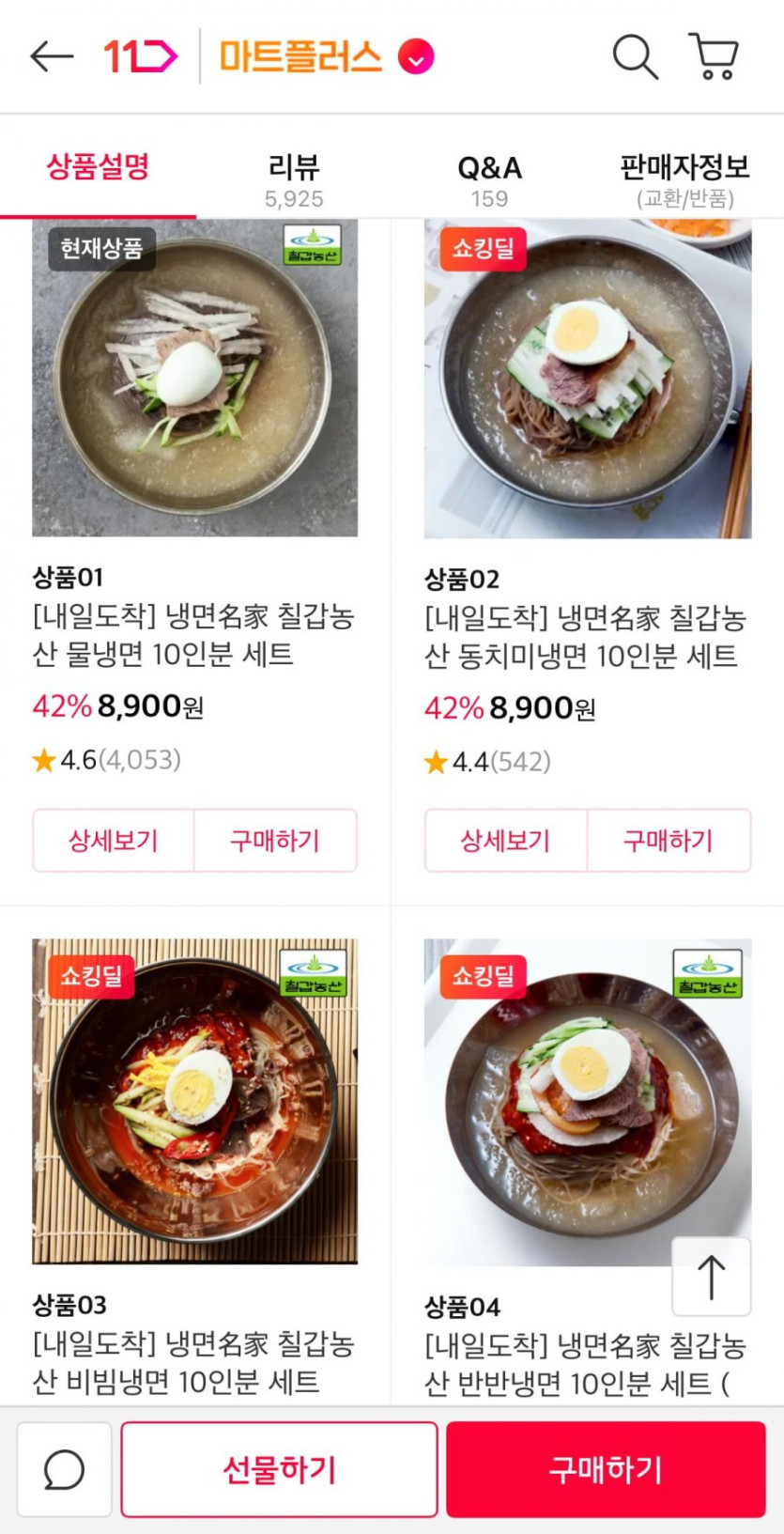Open the shopping cart

click(x=715, y=56)
